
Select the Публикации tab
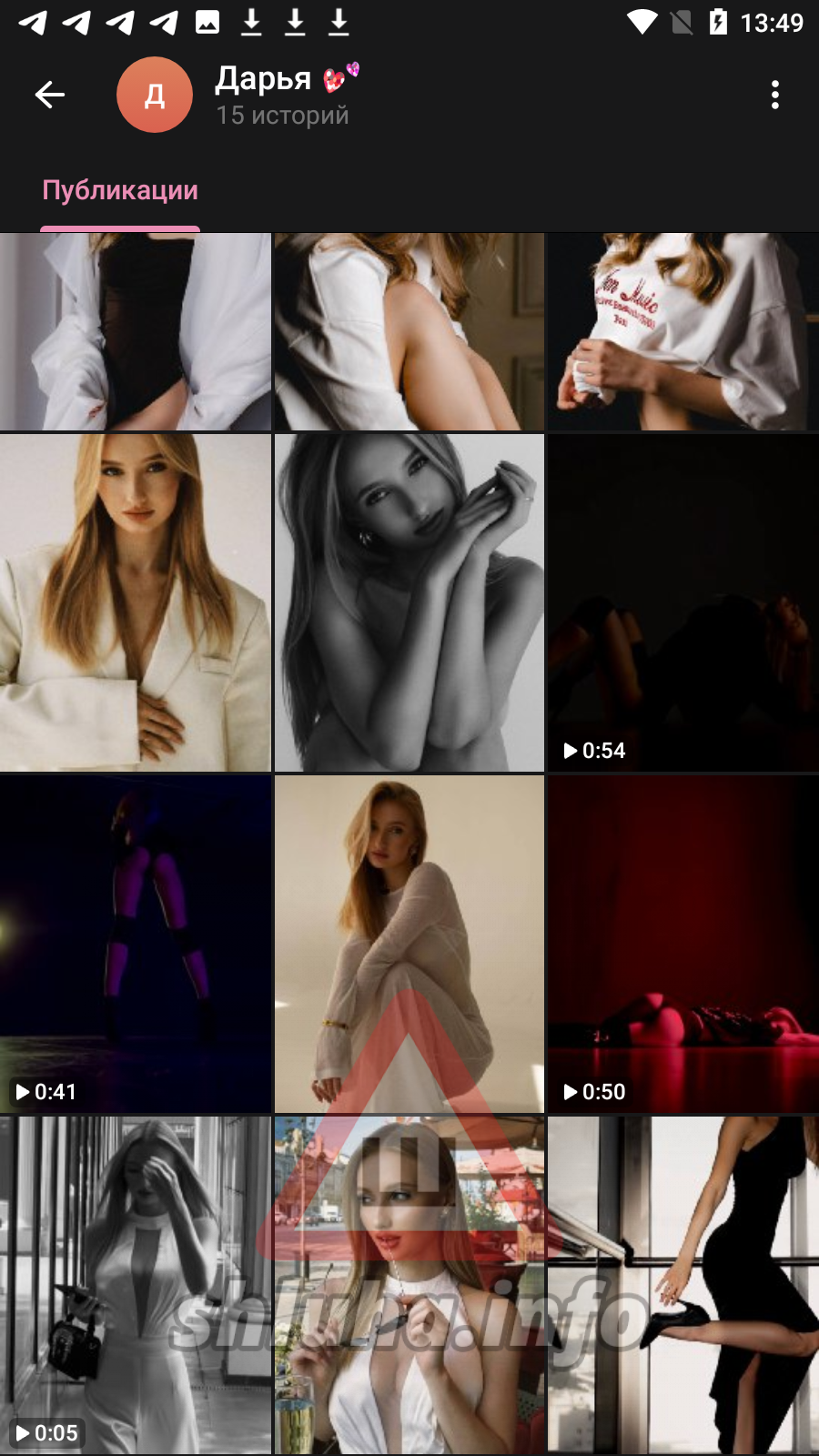tap(120, 190)
